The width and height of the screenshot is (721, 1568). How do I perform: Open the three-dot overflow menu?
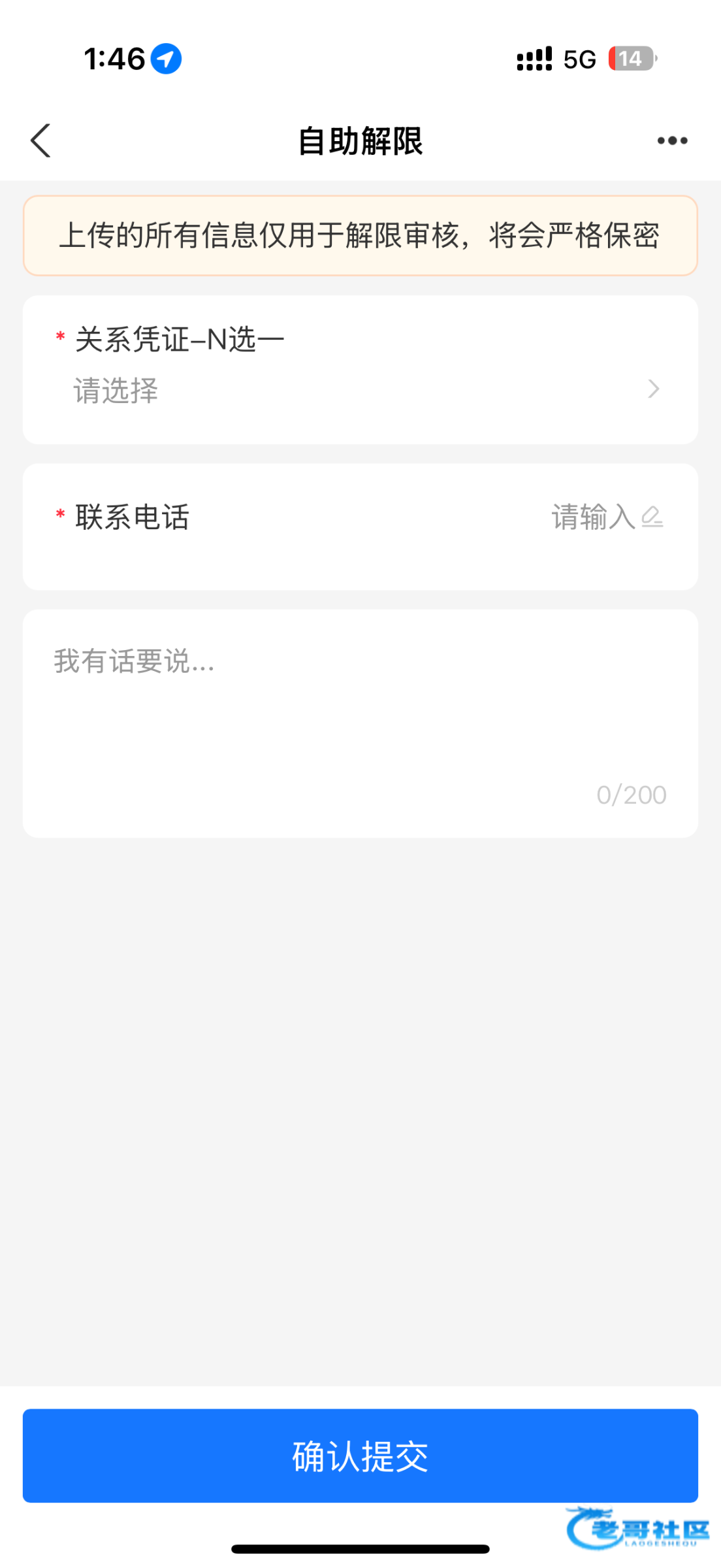click(672, 140)
